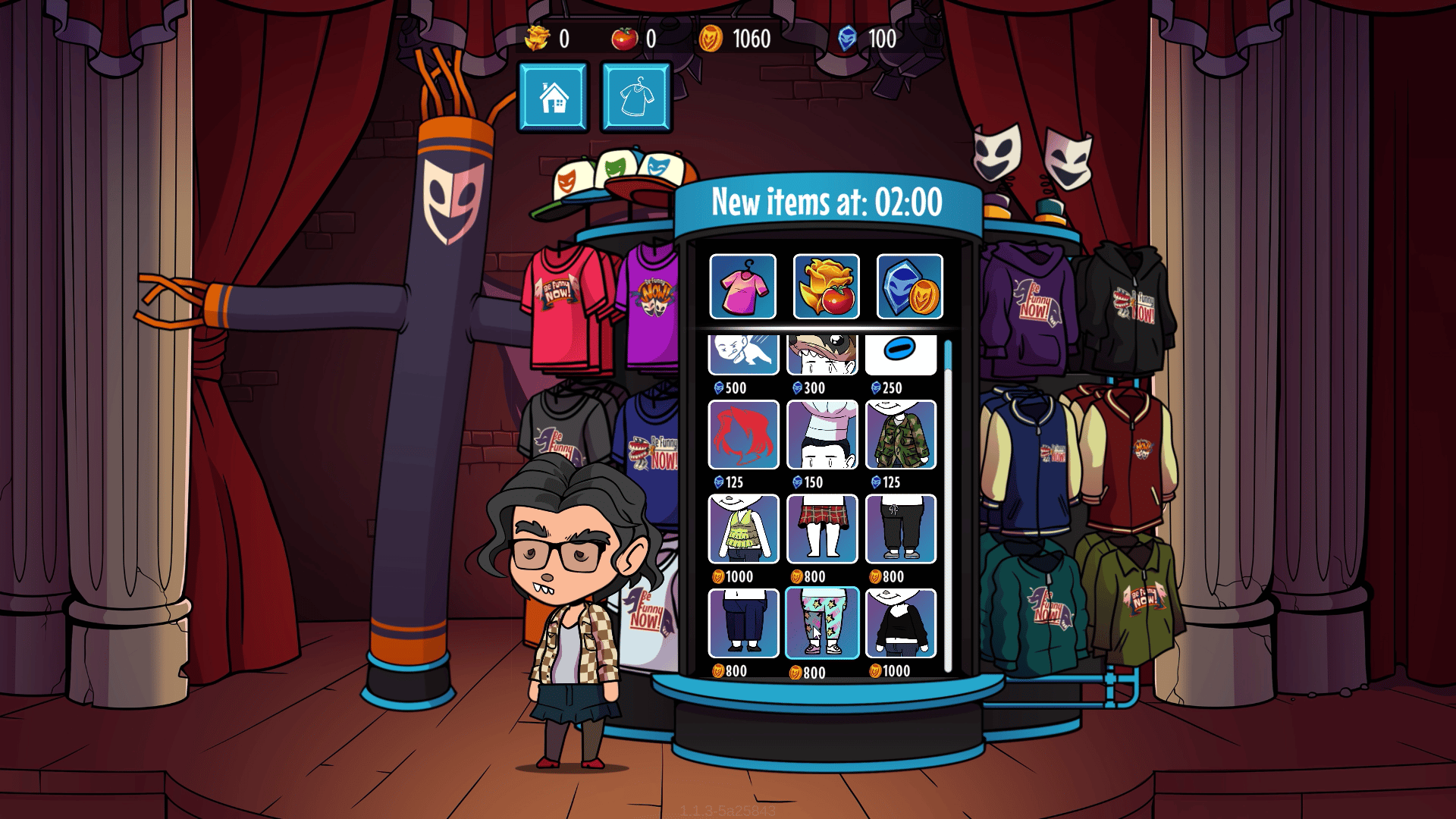This screenshot has width=1456, height=819.
Task: Select the navy trousers for 800 coins
Action: tap(743, 623)
